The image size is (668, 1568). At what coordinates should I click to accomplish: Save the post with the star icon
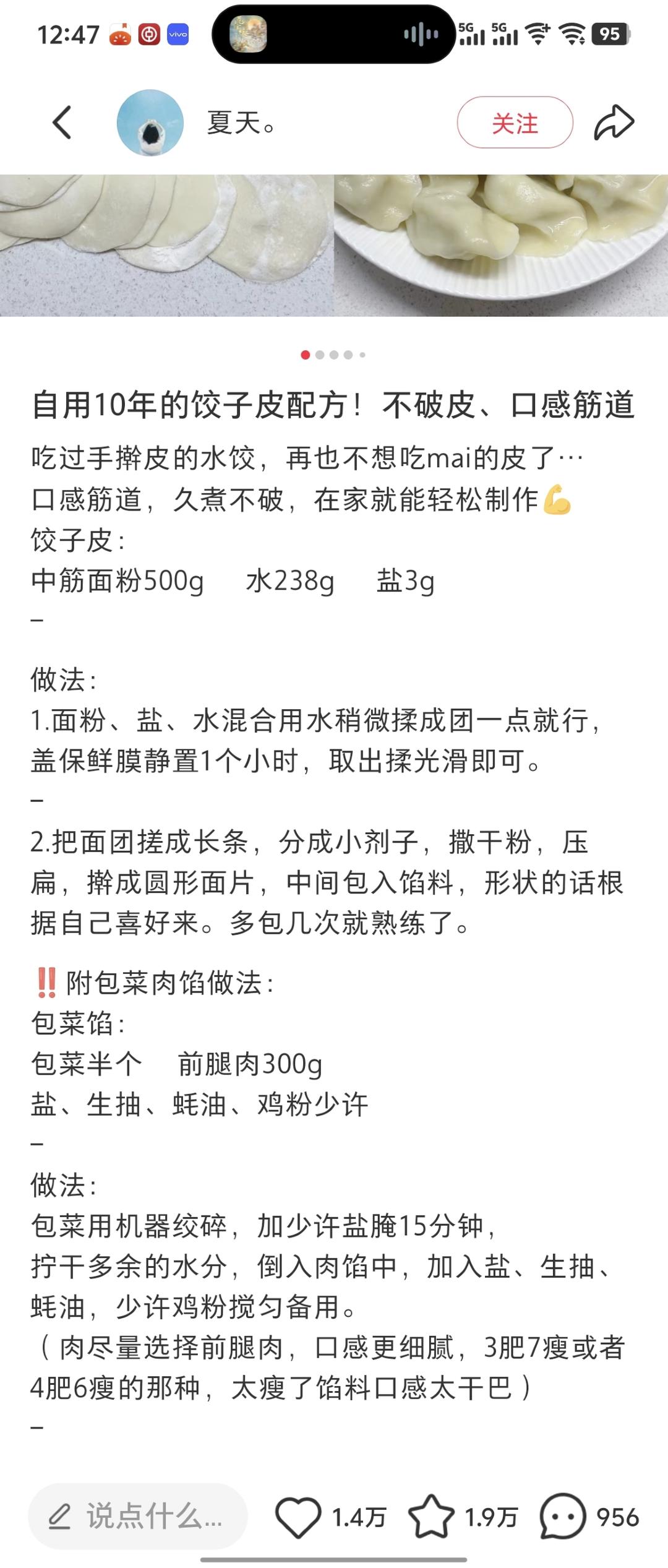[431, 1516]
